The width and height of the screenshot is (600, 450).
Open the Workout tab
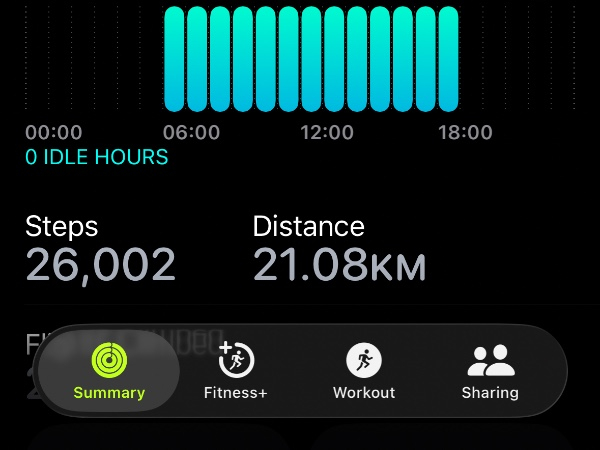(364, 370)
